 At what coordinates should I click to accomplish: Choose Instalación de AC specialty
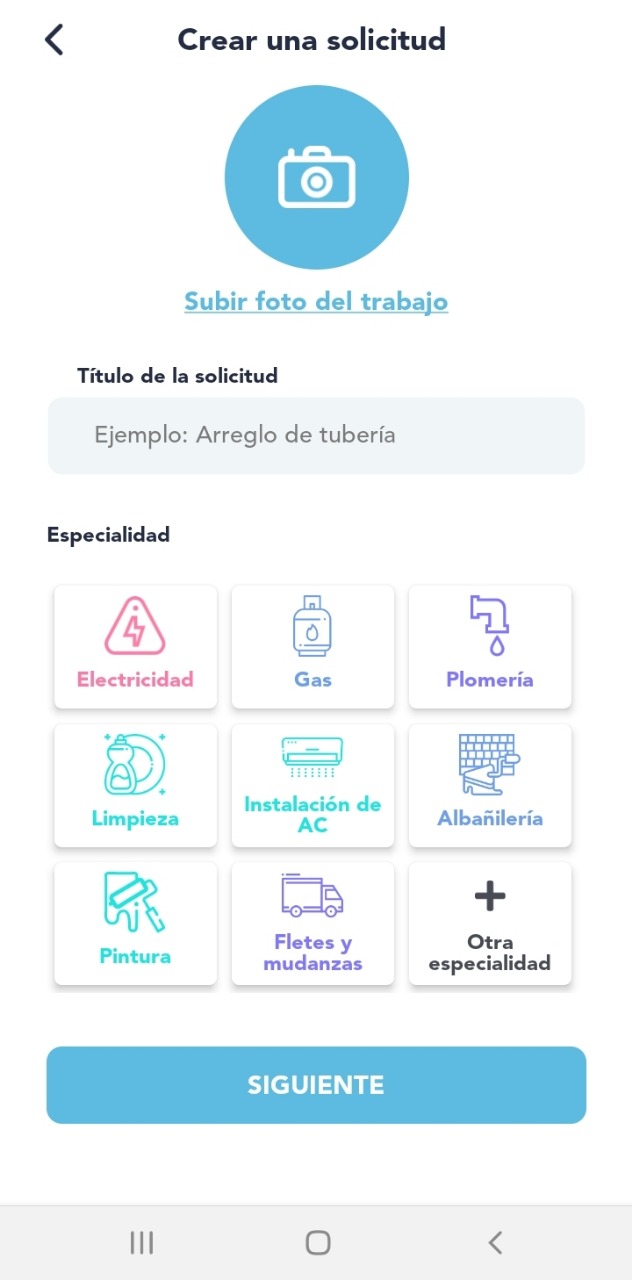pyautogui.click(x=313, y=785)
